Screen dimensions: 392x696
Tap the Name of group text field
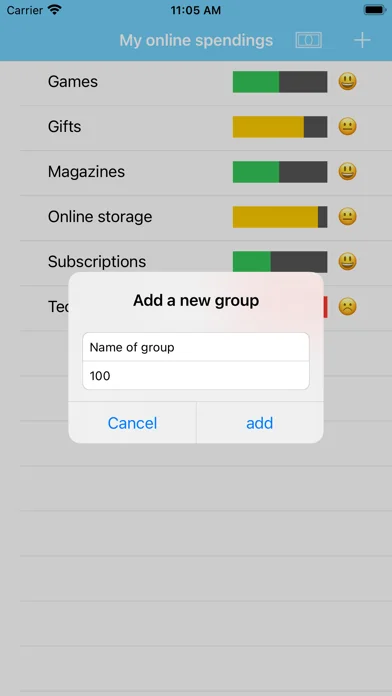point(196,347)
